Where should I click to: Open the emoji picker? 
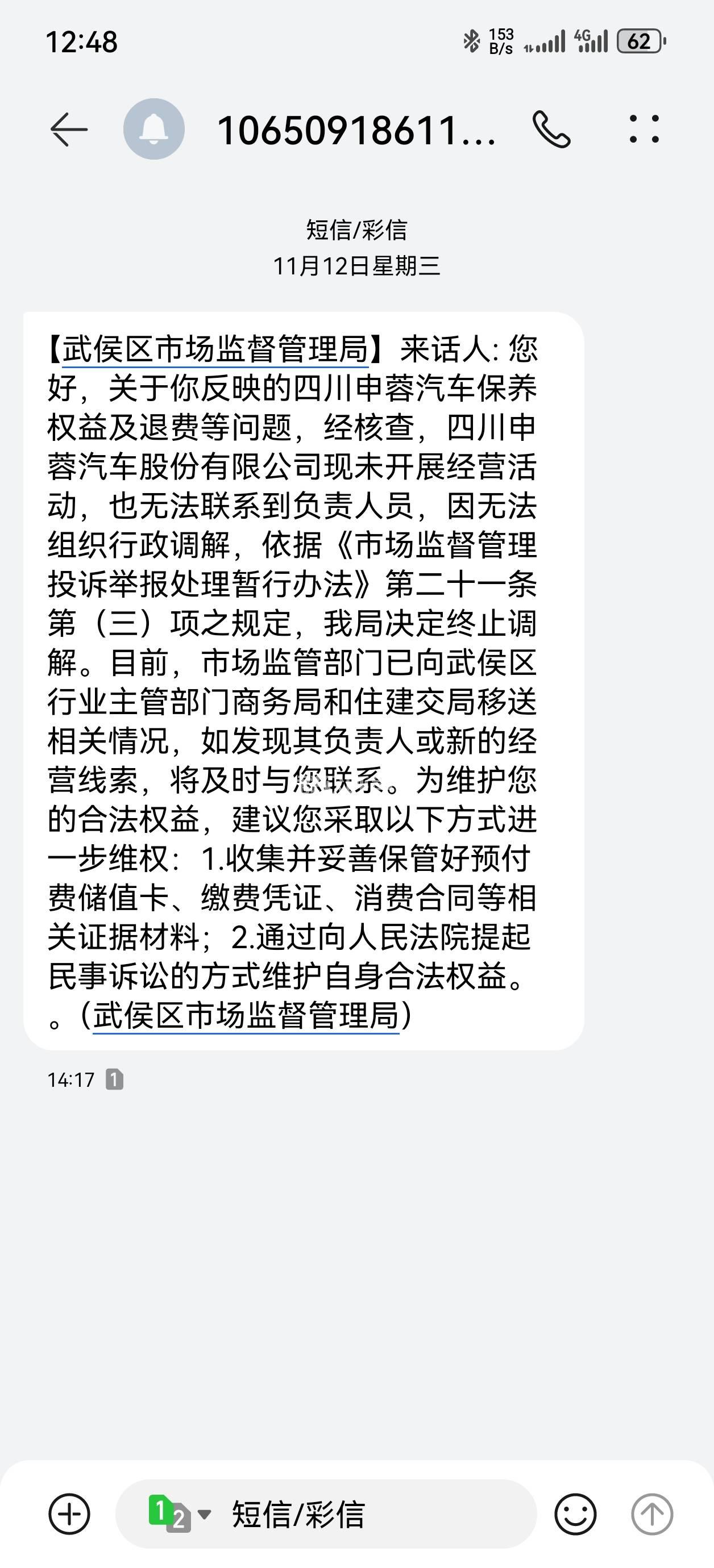(575, 1514)
